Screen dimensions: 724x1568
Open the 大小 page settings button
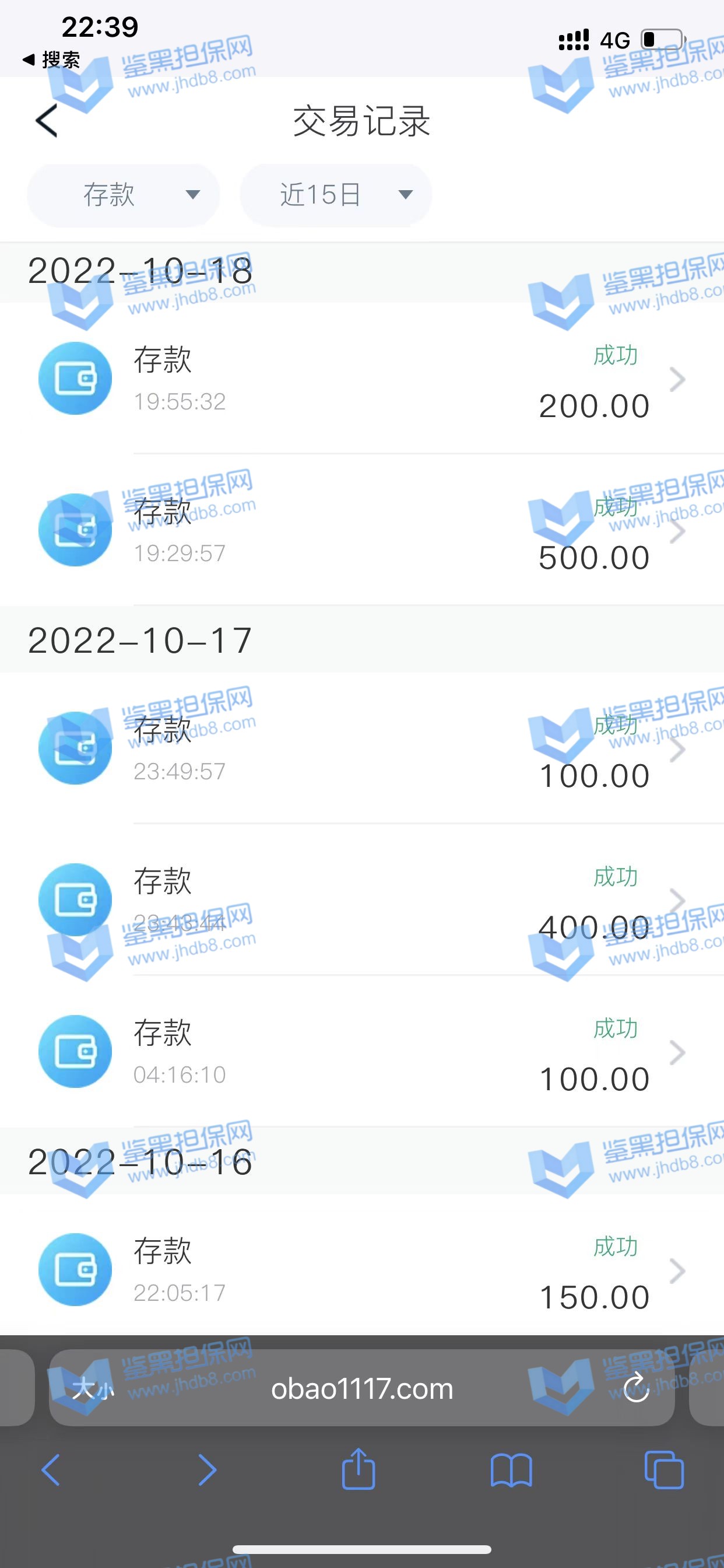(93, 1389)
